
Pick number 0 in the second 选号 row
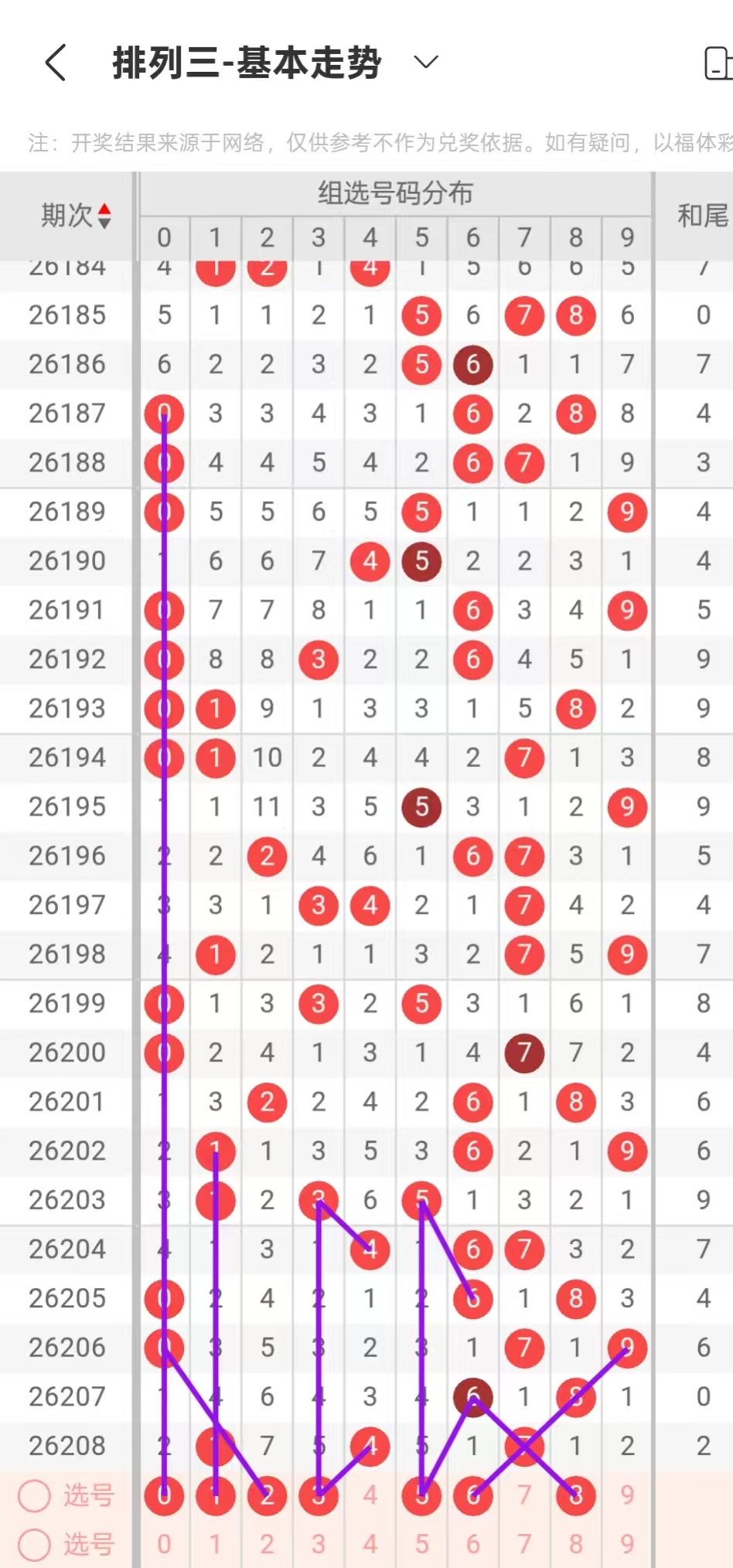click(164, 1544)
